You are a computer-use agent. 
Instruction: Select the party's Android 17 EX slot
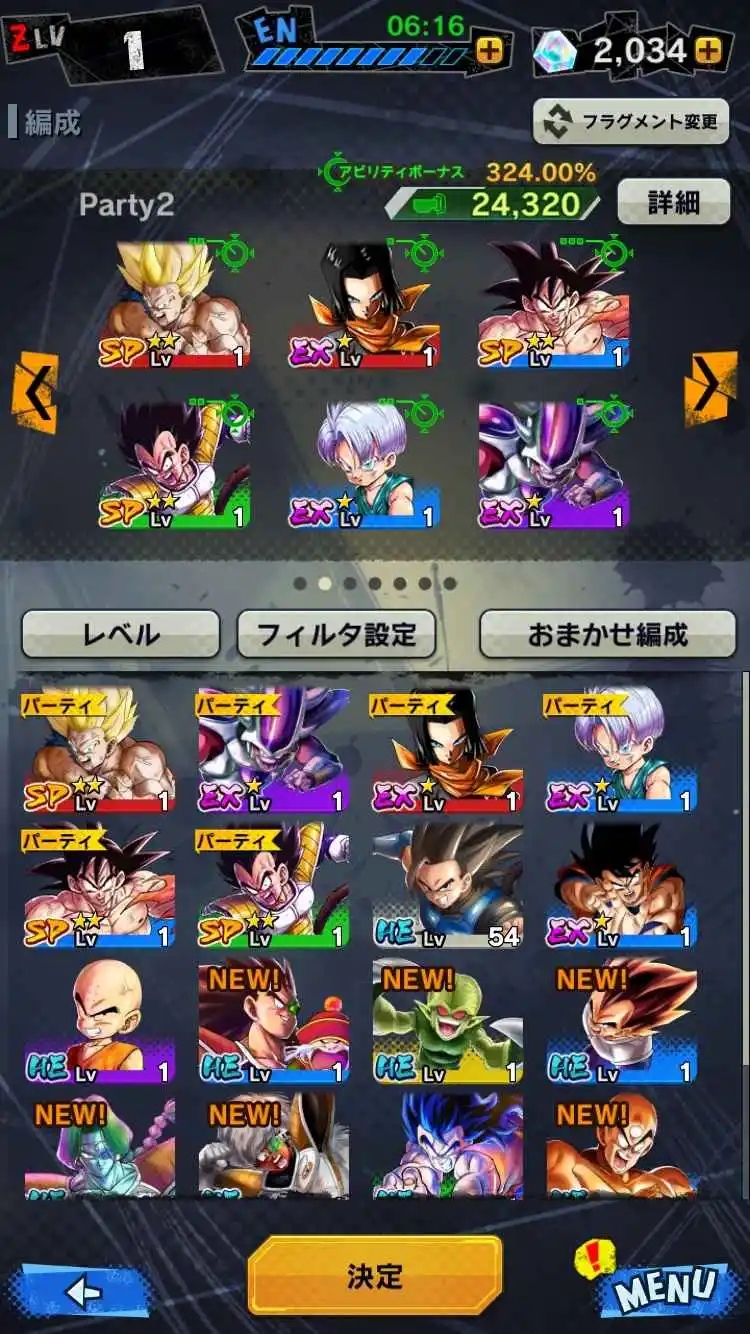[364, 305]
